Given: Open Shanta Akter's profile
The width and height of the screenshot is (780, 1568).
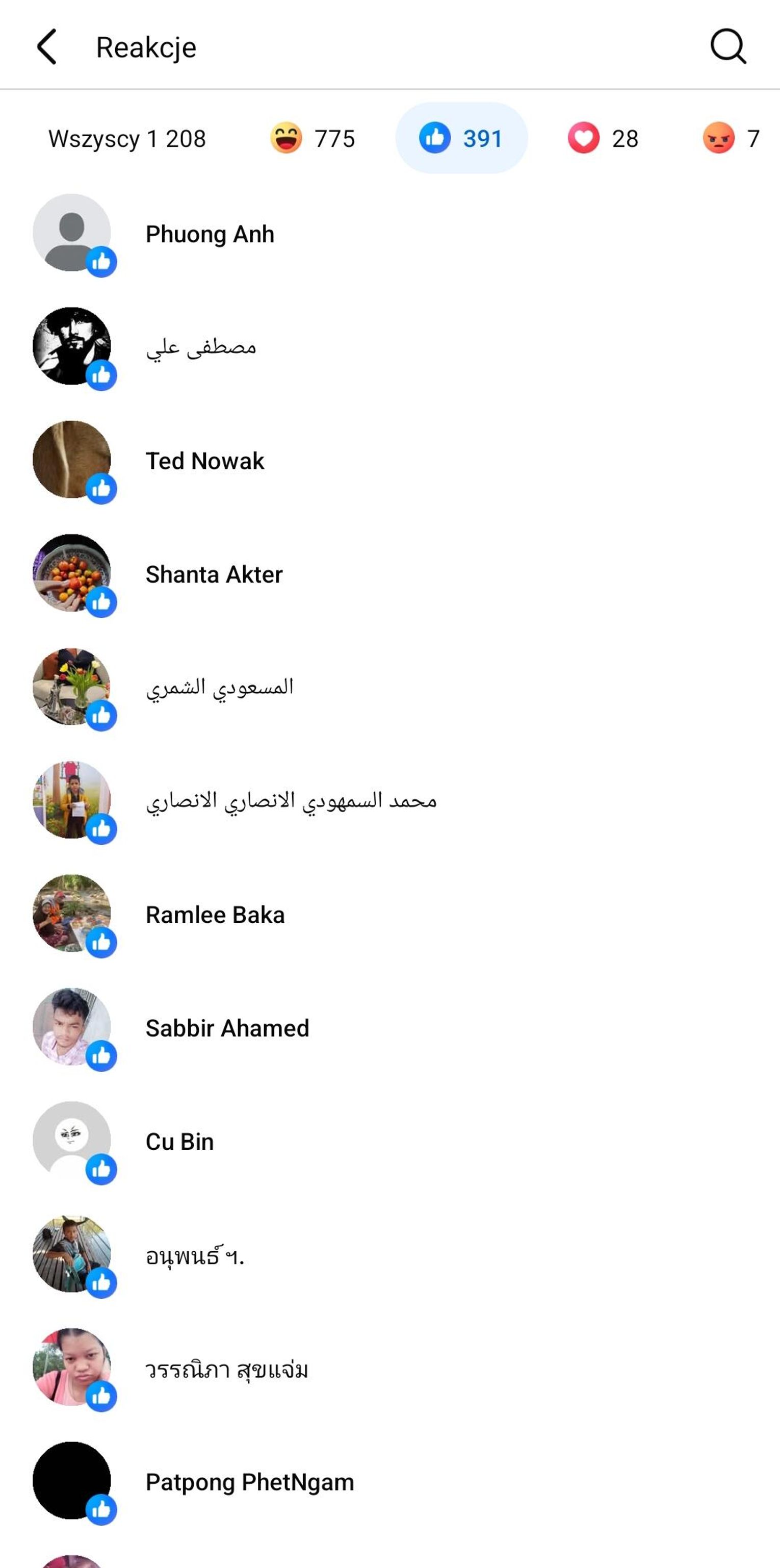Looking at the screenshot, I should (x=214, y=574).
